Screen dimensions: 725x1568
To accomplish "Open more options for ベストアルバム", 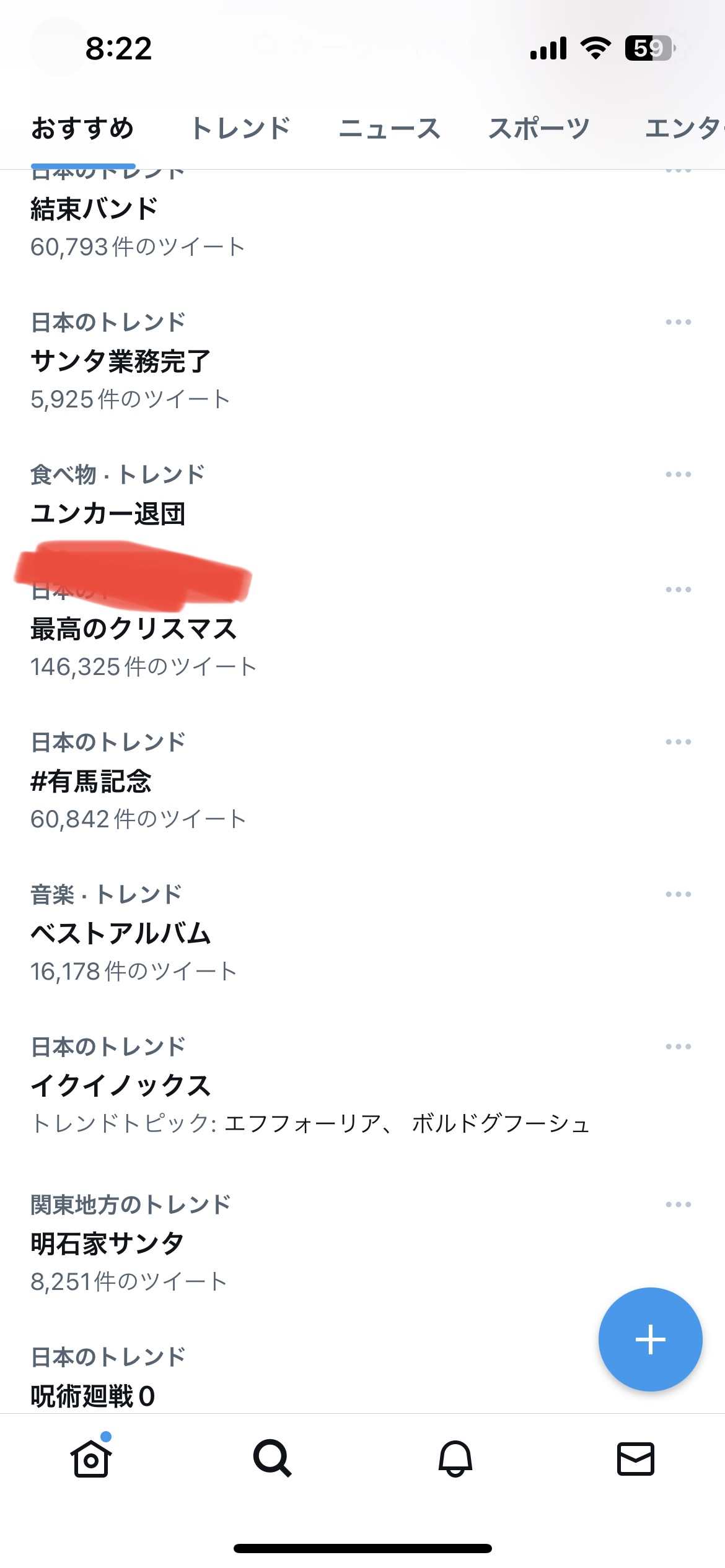I will [678, 894].
